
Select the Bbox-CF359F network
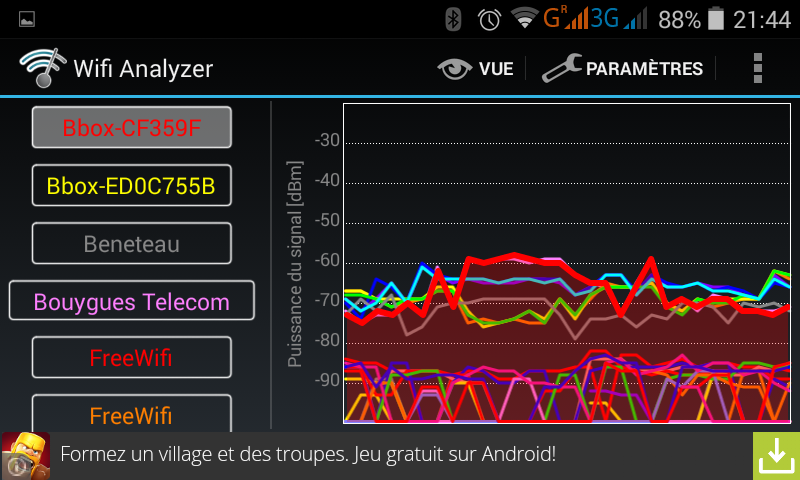132,128
